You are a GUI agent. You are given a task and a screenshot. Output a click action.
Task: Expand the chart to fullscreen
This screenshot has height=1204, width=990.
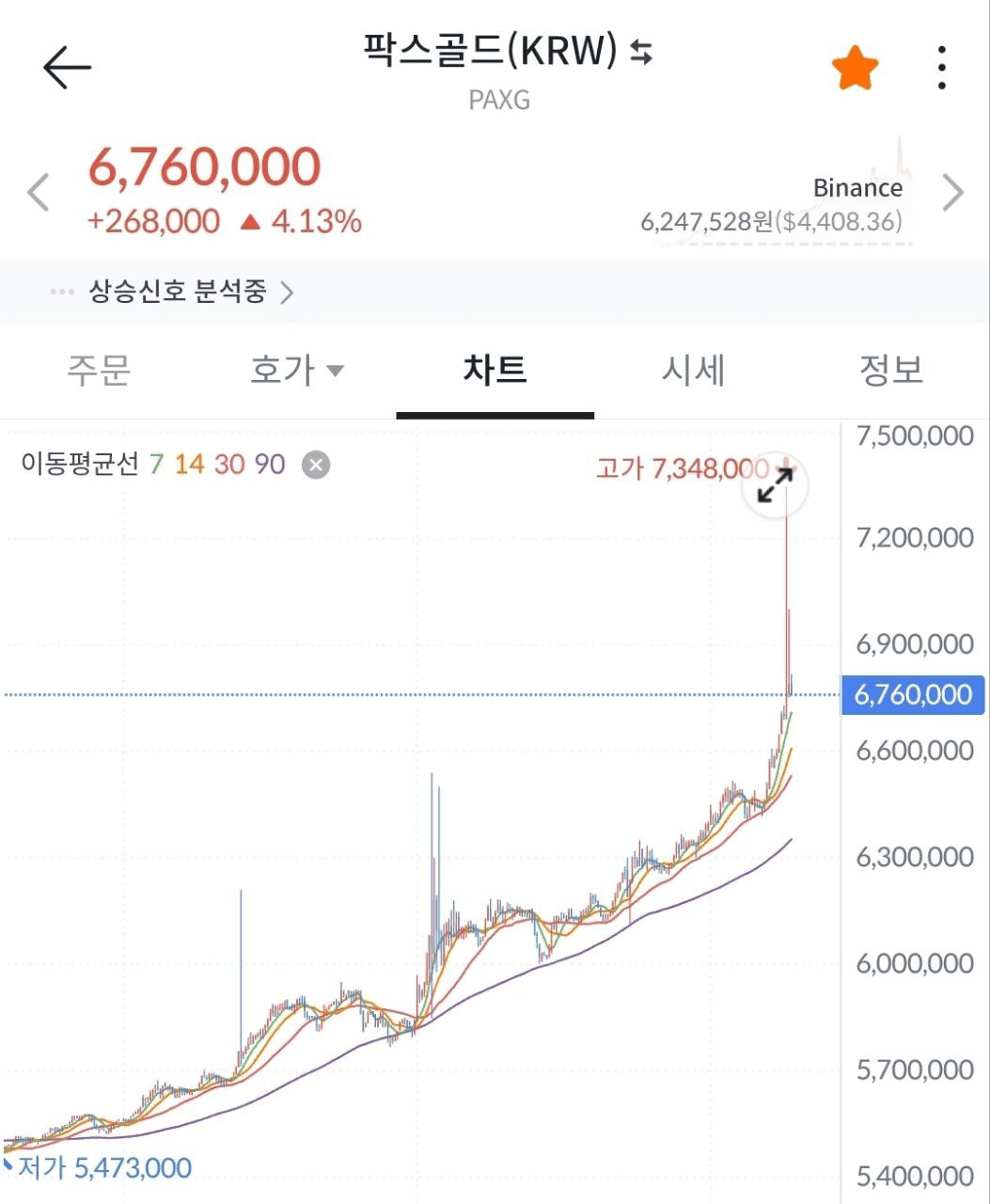tap(776, 485)
